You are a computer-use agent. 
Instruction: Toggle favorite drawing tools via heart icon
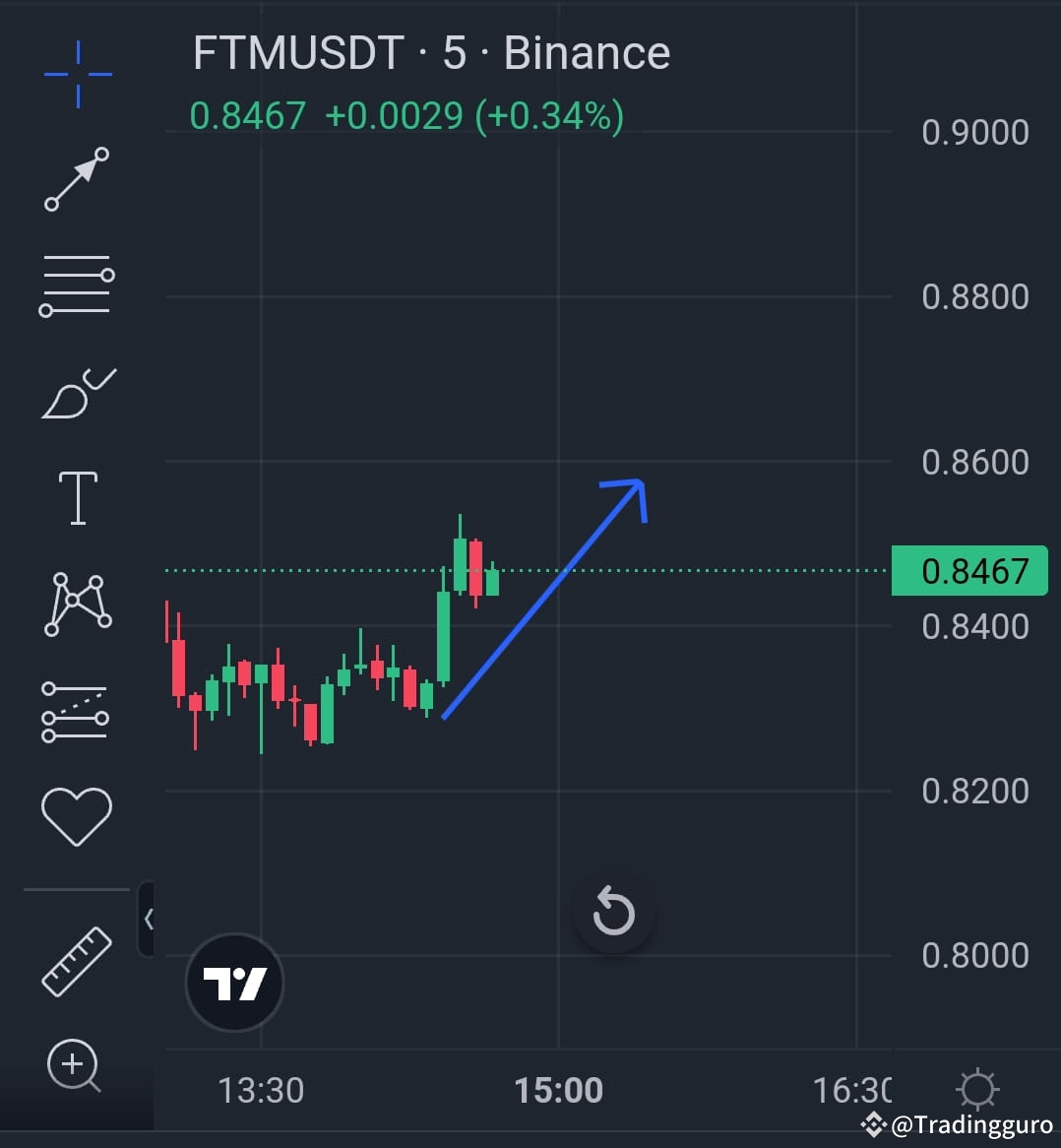point(77,814)
